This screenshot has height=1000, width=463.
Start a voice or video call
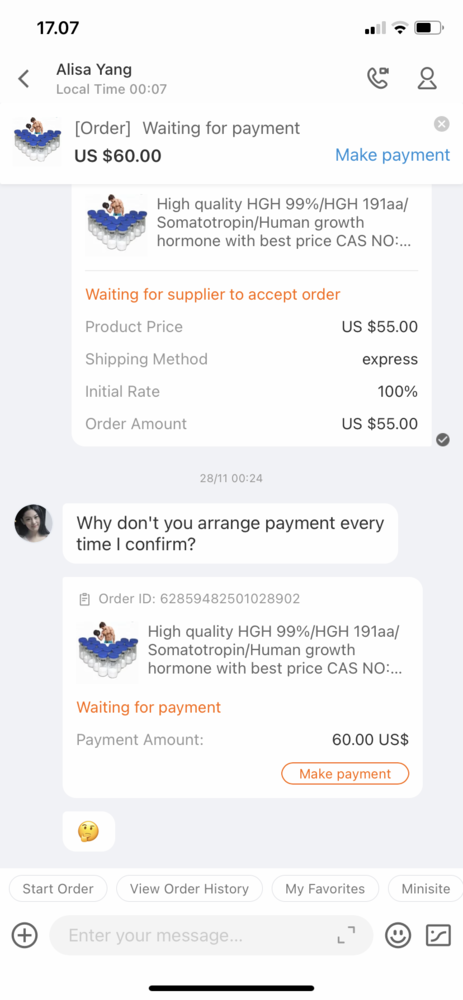(378, 78)
